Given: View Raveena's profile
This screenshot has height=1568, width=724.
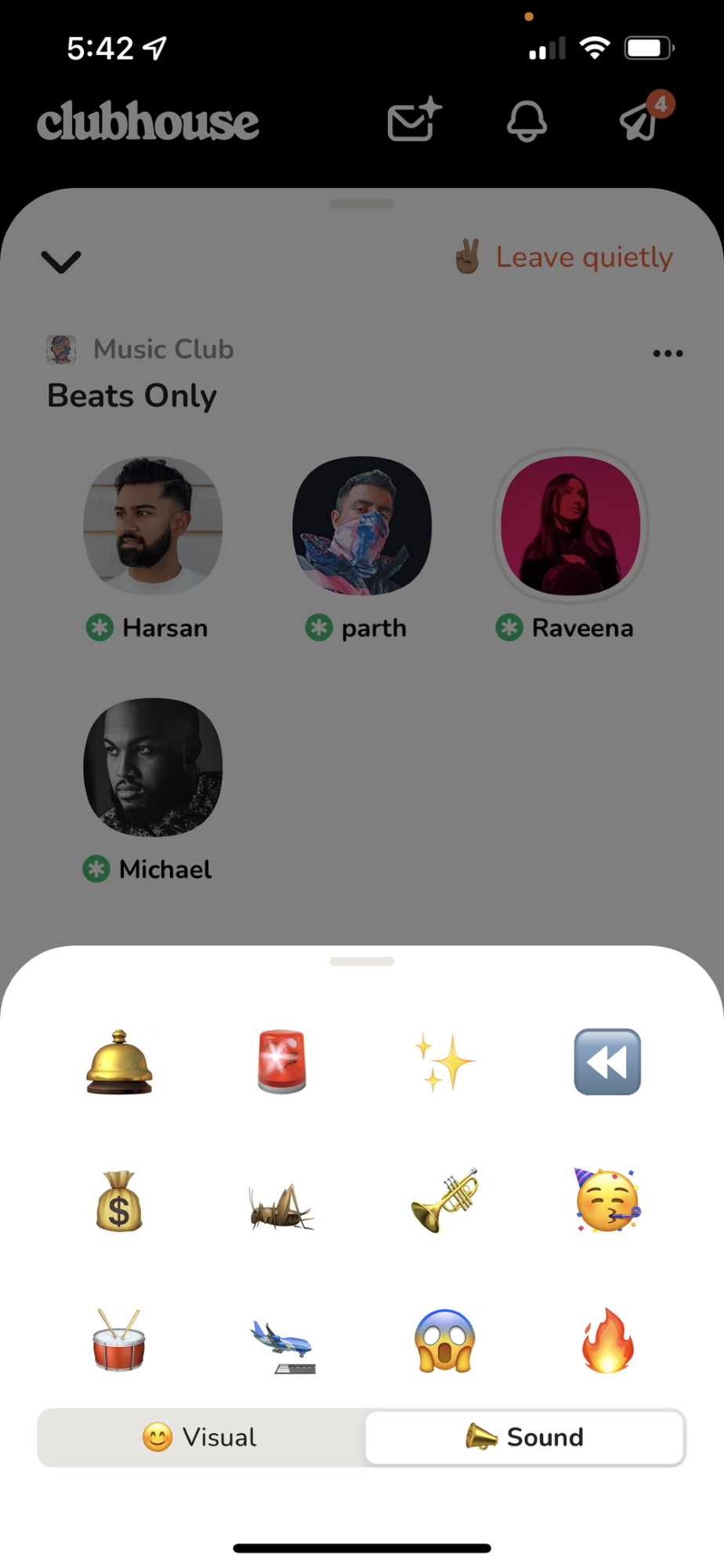Looking at the screenshot, I should click(x=570, y=525).
